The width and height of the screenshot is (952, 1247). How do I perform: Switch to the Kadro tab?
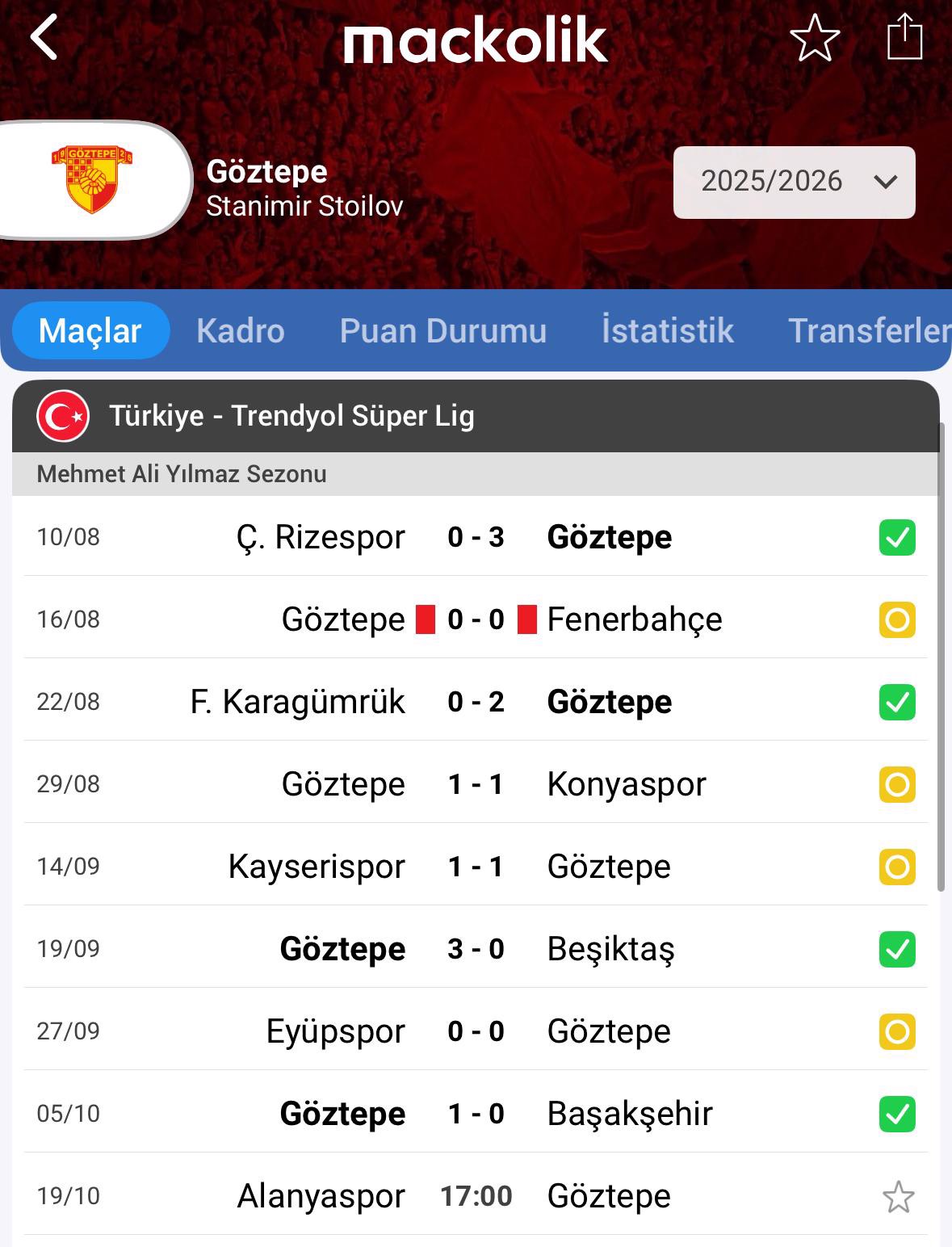point(241,331)
